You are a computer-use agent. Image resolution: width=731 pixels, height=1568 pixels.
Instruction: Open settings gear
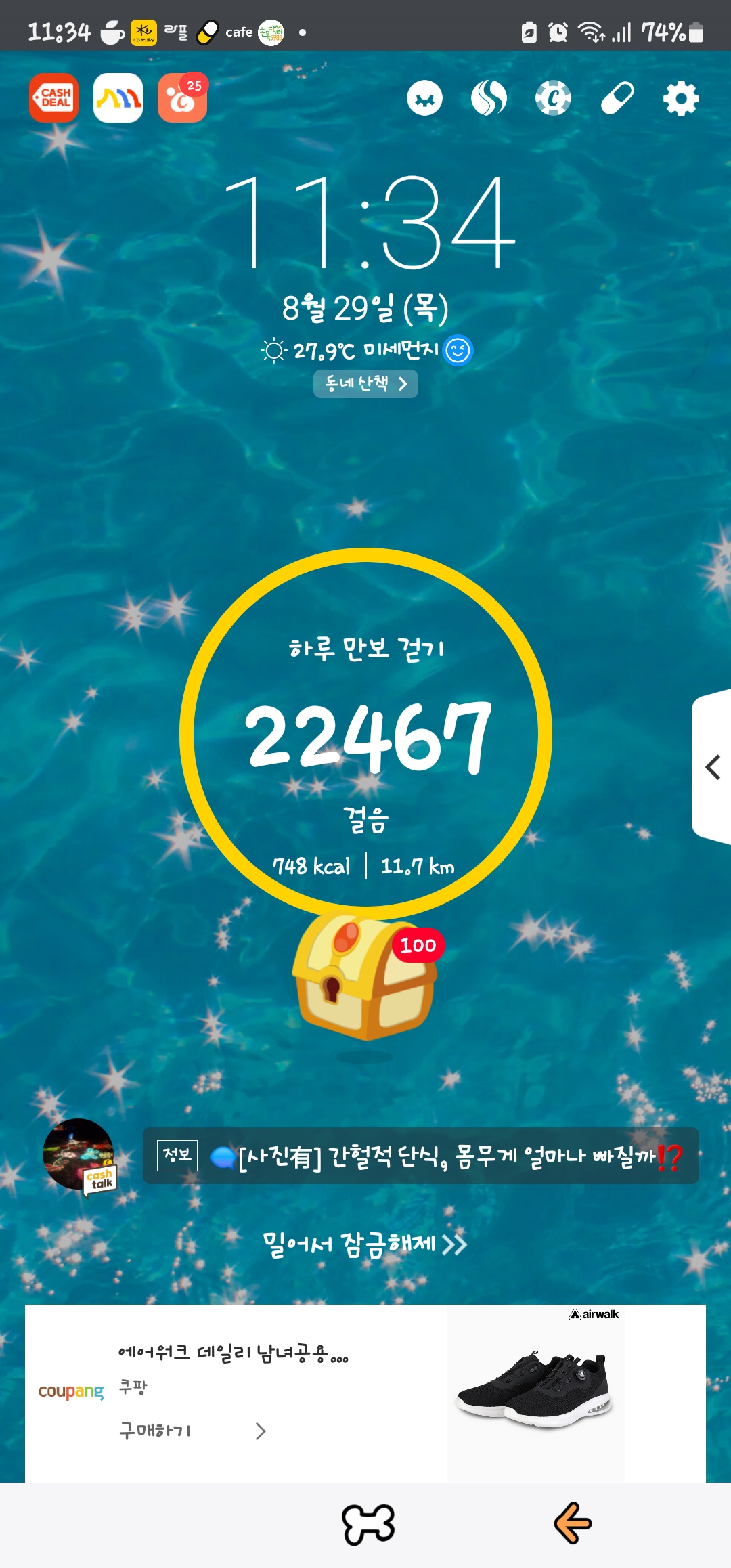(681, 99)
